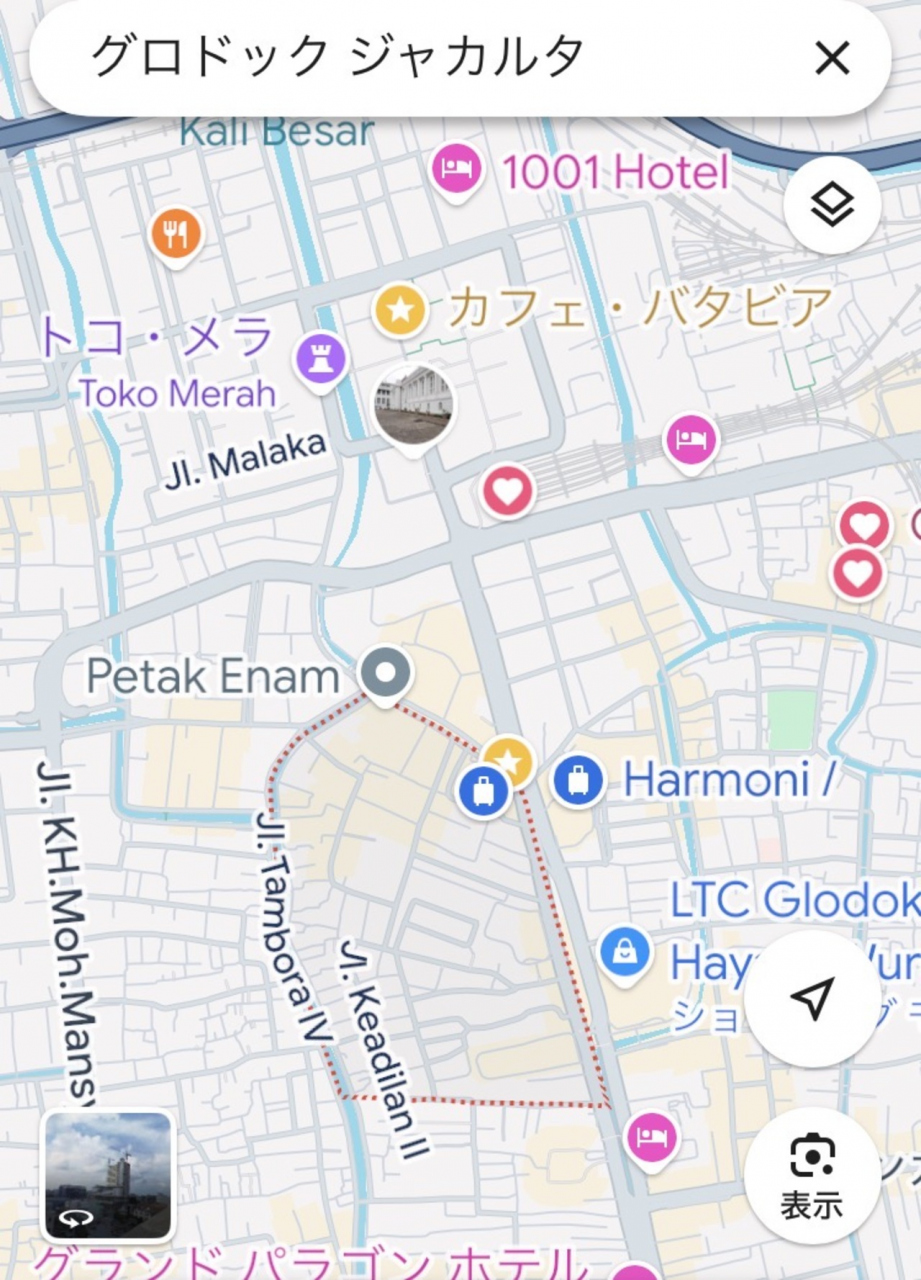Edit the グロドック ジャカルタ search field
Screen dimensions: 921x1280
click(400, 58)
